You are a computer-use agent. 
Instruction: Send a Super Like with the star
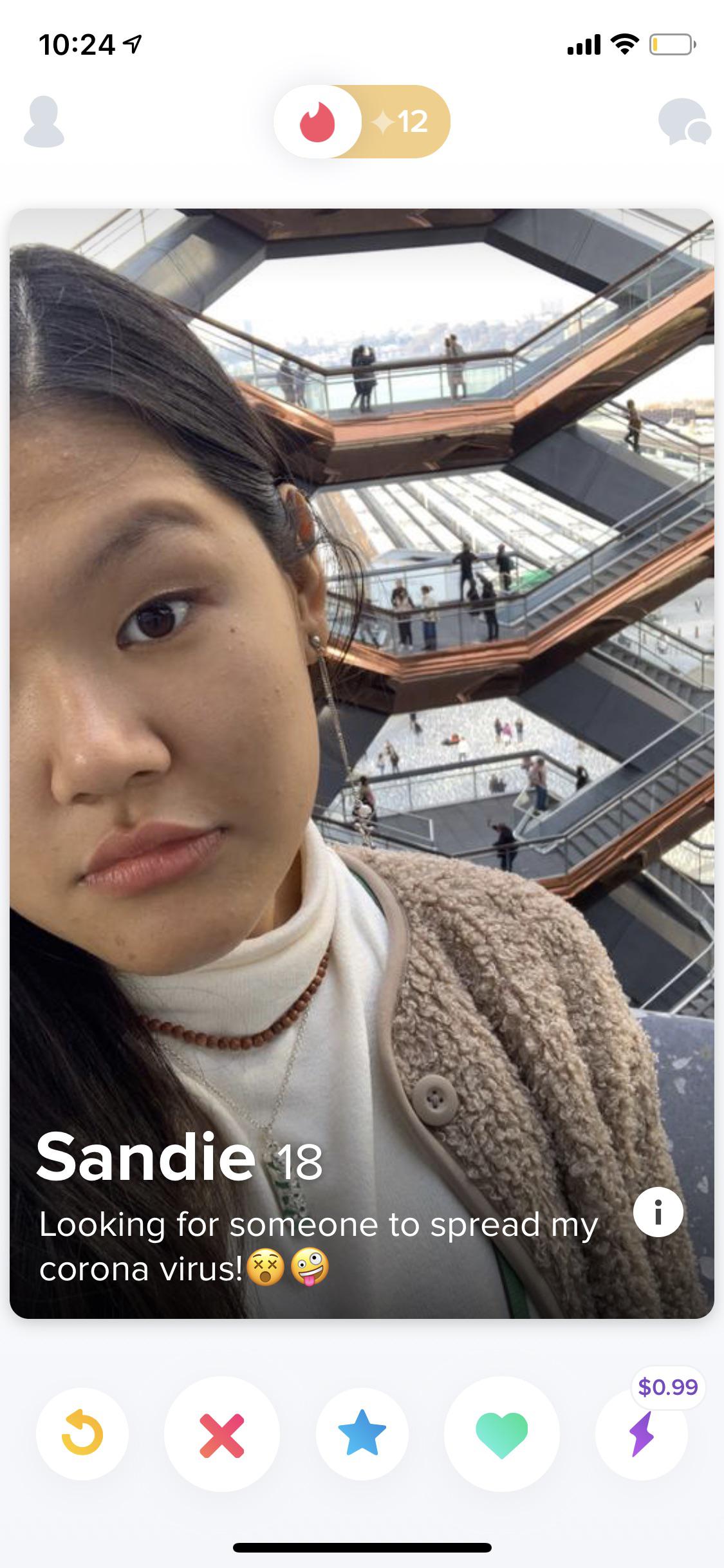pos(362,1433)
